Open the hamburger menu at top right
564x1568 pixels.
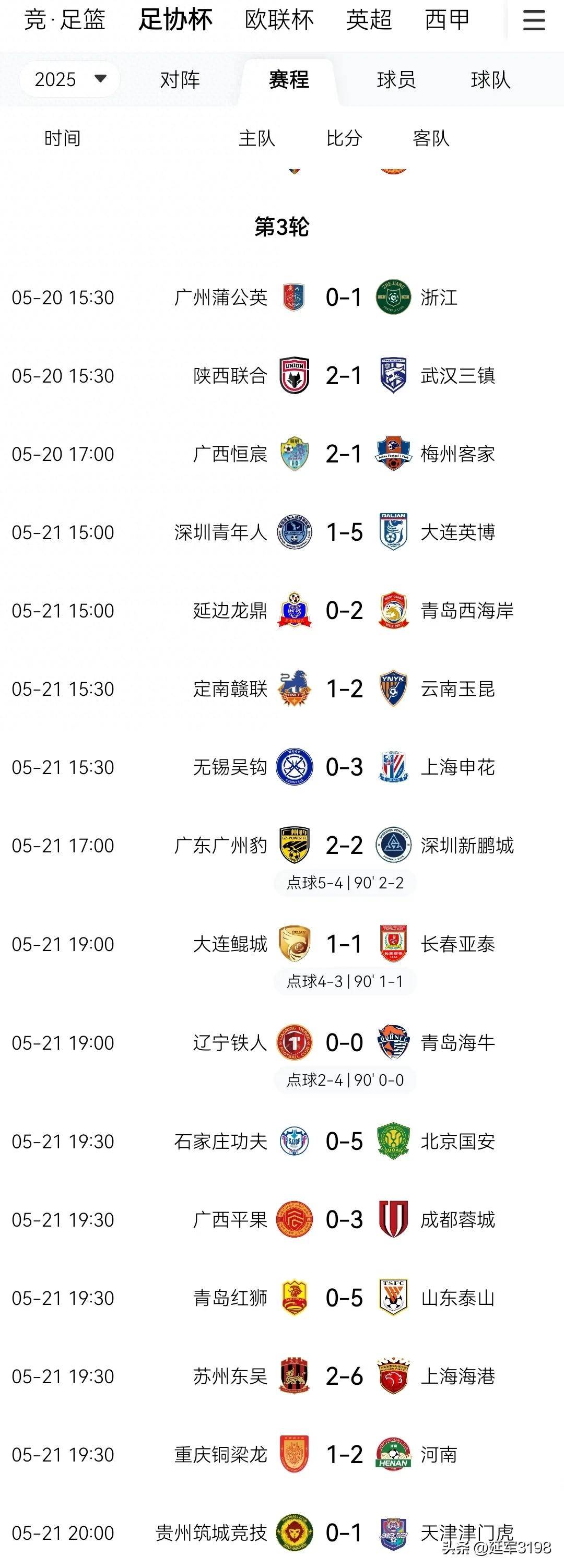pyautogui.click(x=533, y=20)
